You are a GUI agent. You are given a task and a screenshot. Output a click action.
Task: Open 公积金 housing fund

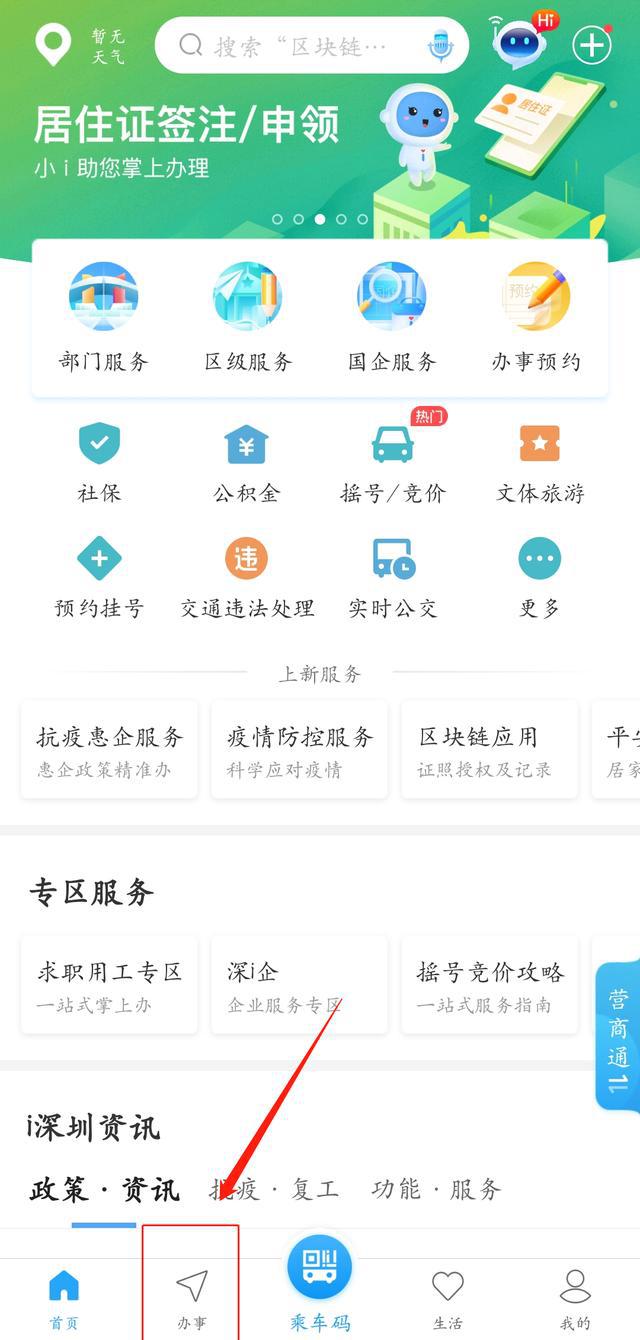tap(246, 461)
